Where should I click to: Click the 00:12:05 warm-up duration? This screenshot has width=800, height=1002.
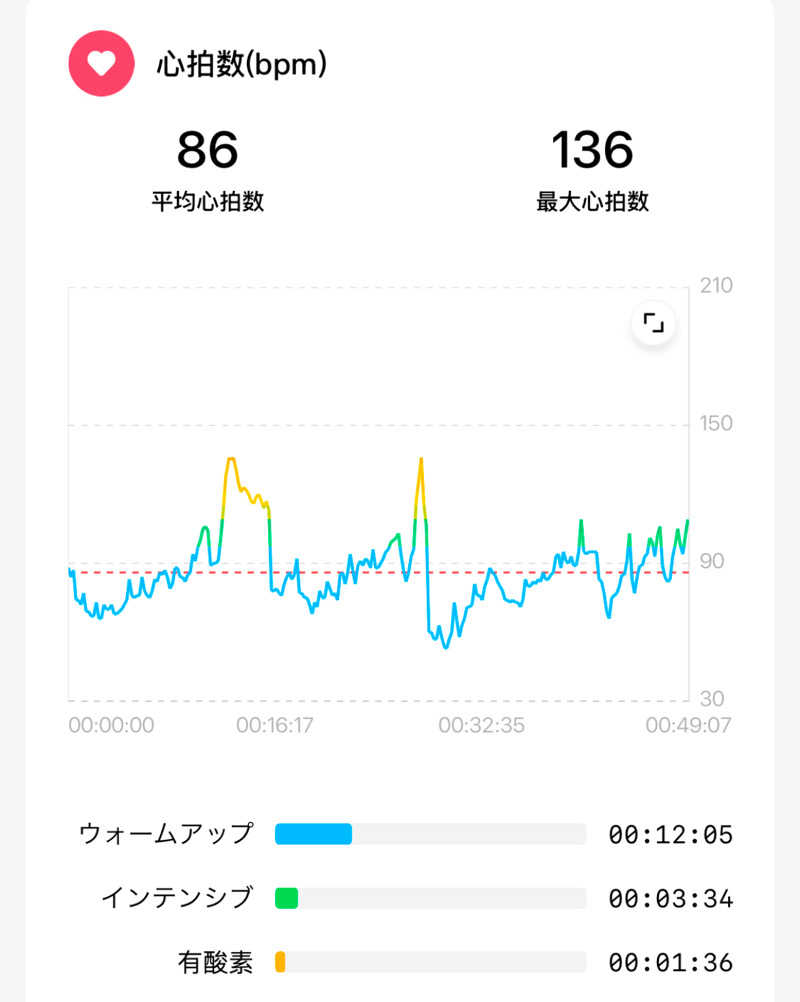[668, 833]
